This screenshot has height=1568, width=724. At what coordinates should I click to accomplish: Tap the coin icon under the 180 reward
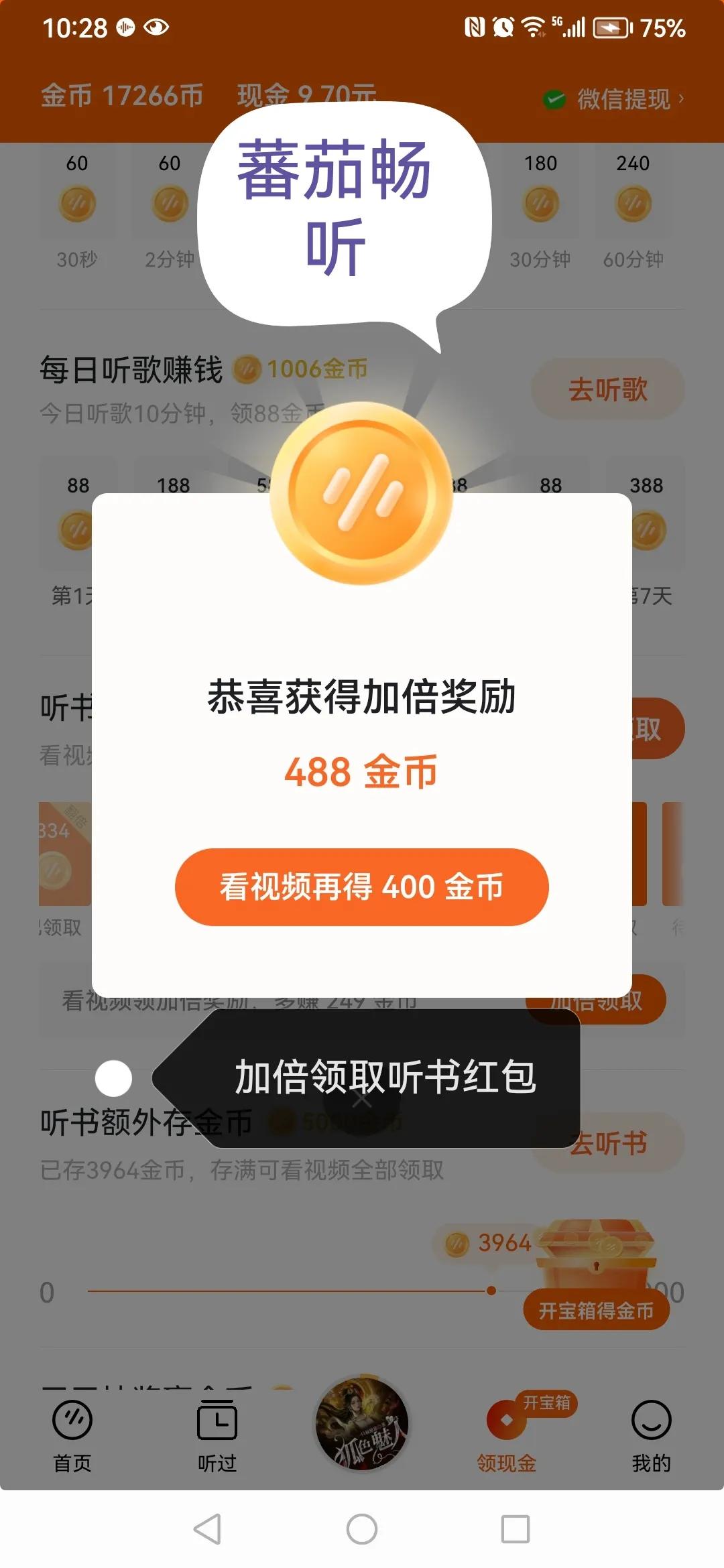(540, 203)
